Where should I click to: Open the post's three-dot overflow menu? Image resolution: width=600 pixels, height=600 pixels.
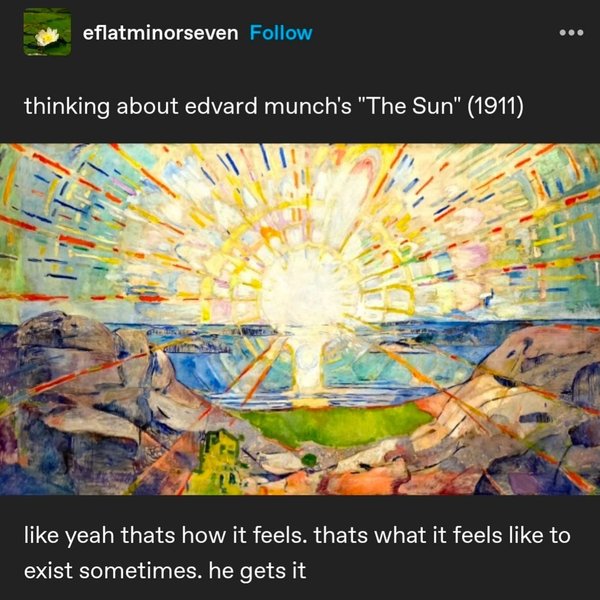[x=570, y=32]
